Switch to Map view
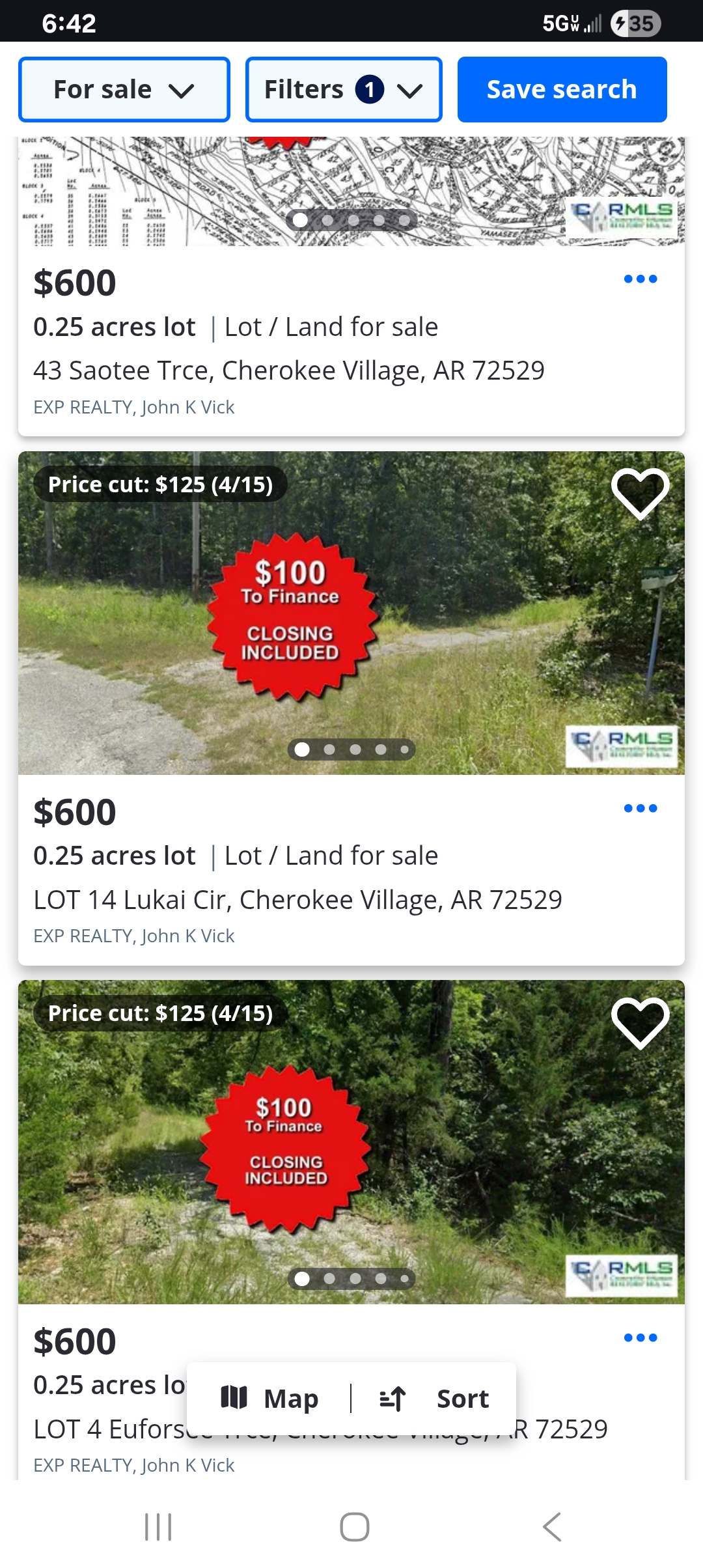The height and width of the screenshot is (1568, 703). click(269, 1399)
